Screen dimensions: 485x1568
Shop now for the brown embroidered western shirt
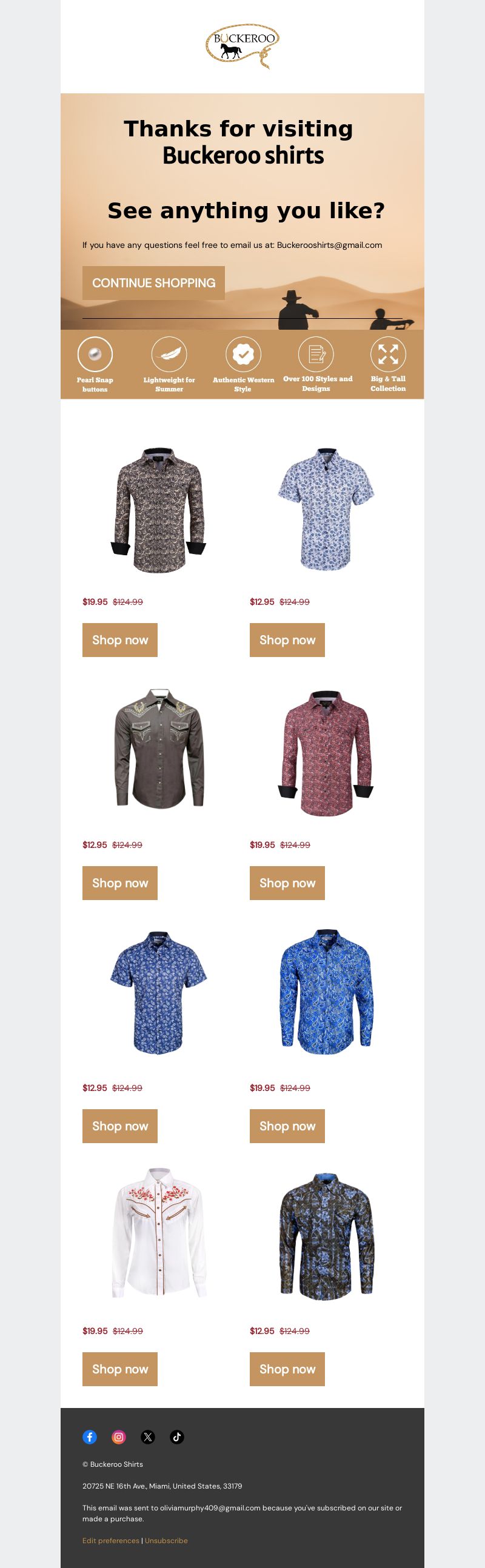[120, 882]
